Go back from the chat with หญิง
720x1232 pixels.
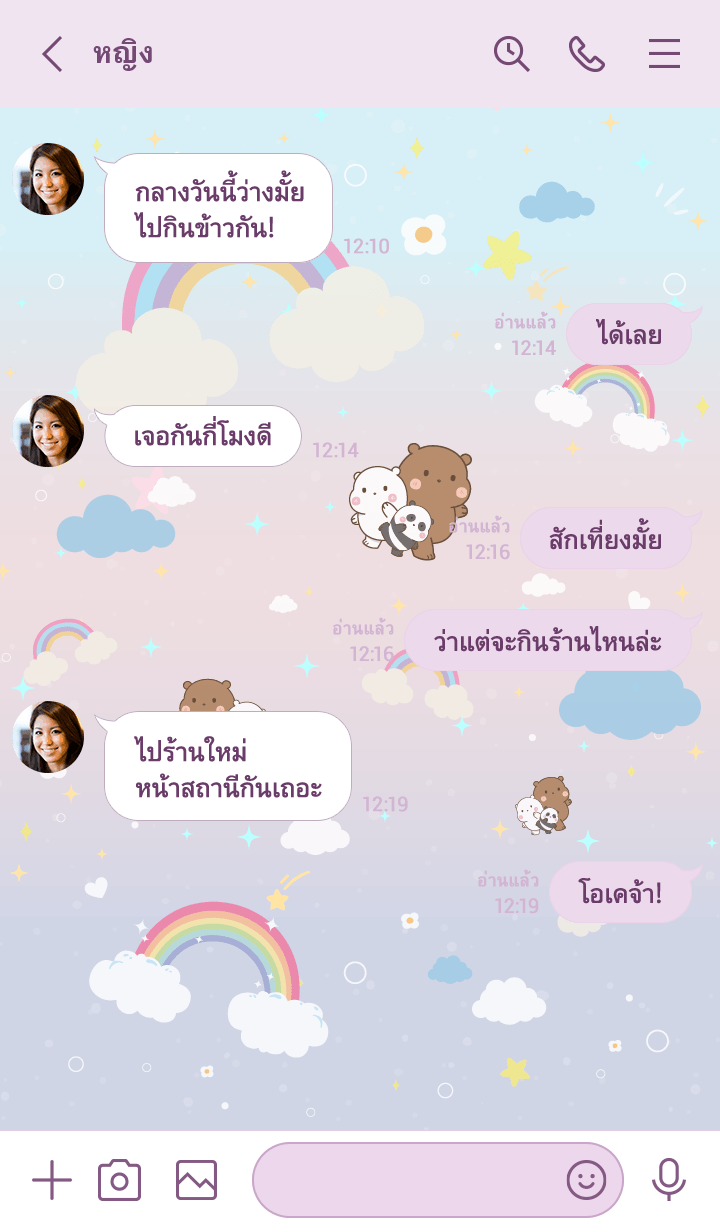click(52, 54)
